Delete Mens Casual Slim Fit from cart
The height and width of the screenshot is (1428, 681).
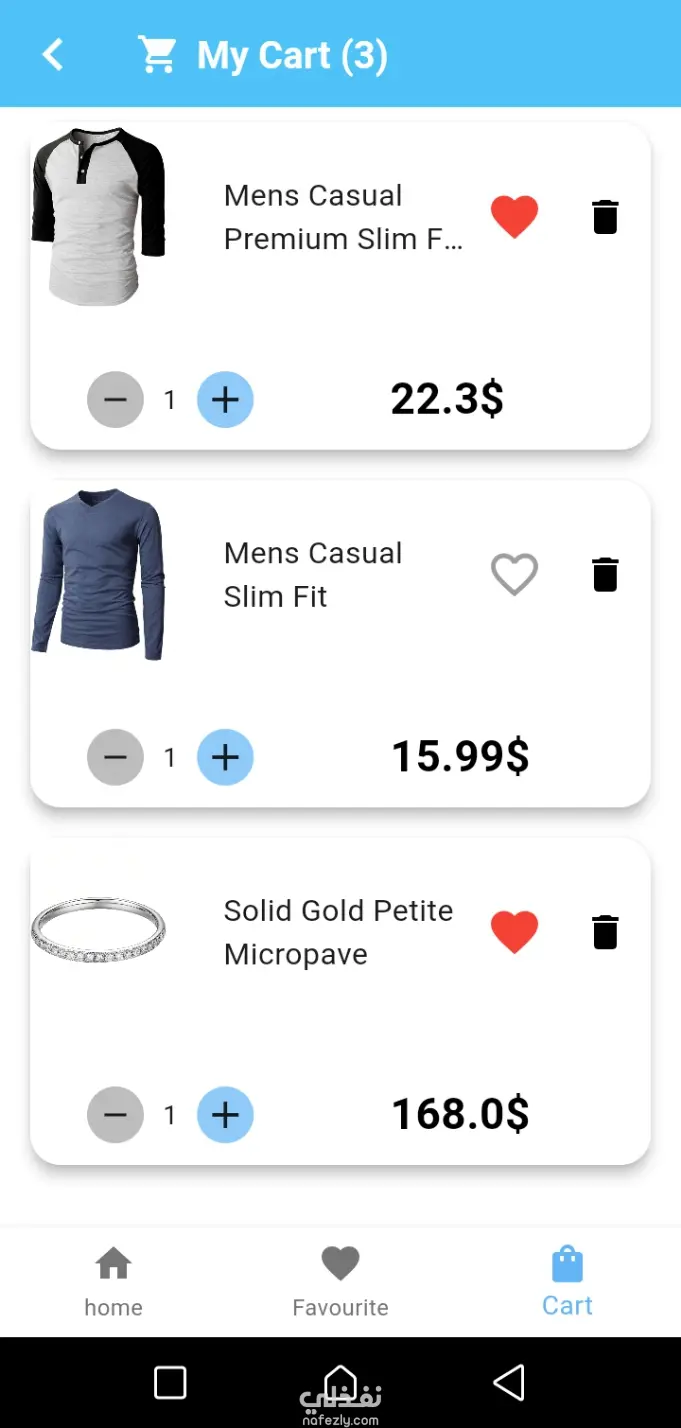(x=605, y=575)
